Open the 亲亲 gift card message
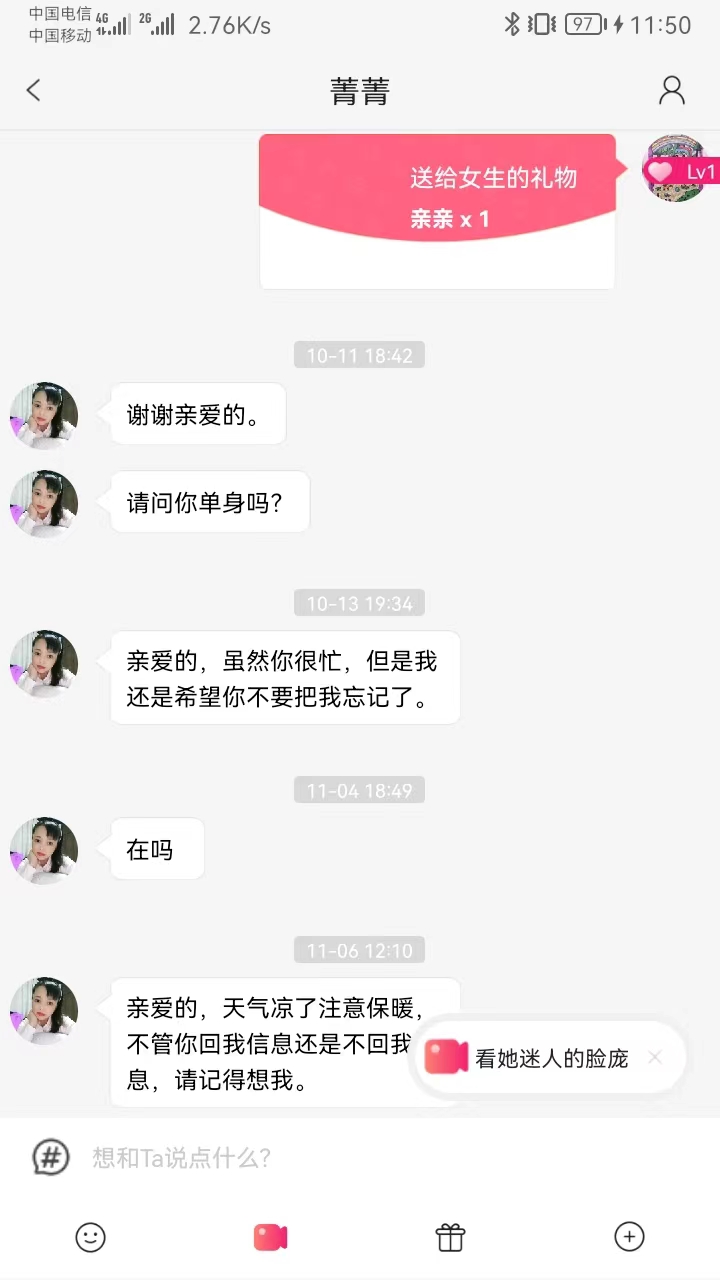 [x=437, y=211]
